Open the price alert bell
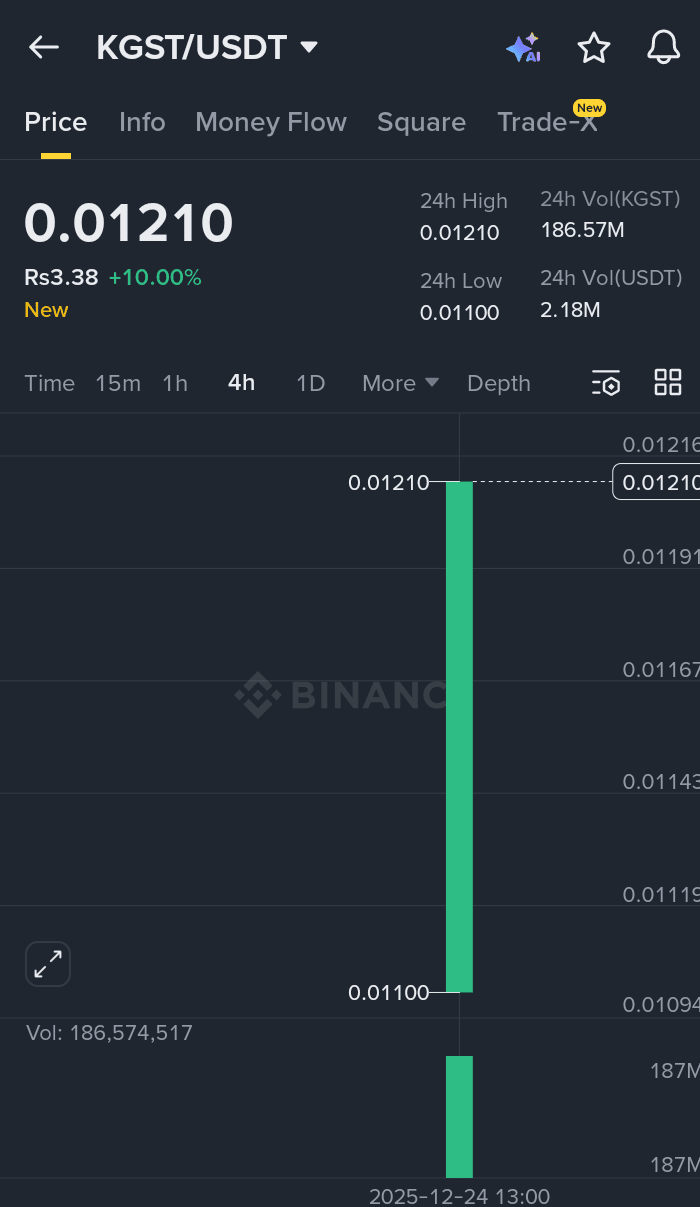The height and width of the screenshot is (1207, 700). [663, 47]
